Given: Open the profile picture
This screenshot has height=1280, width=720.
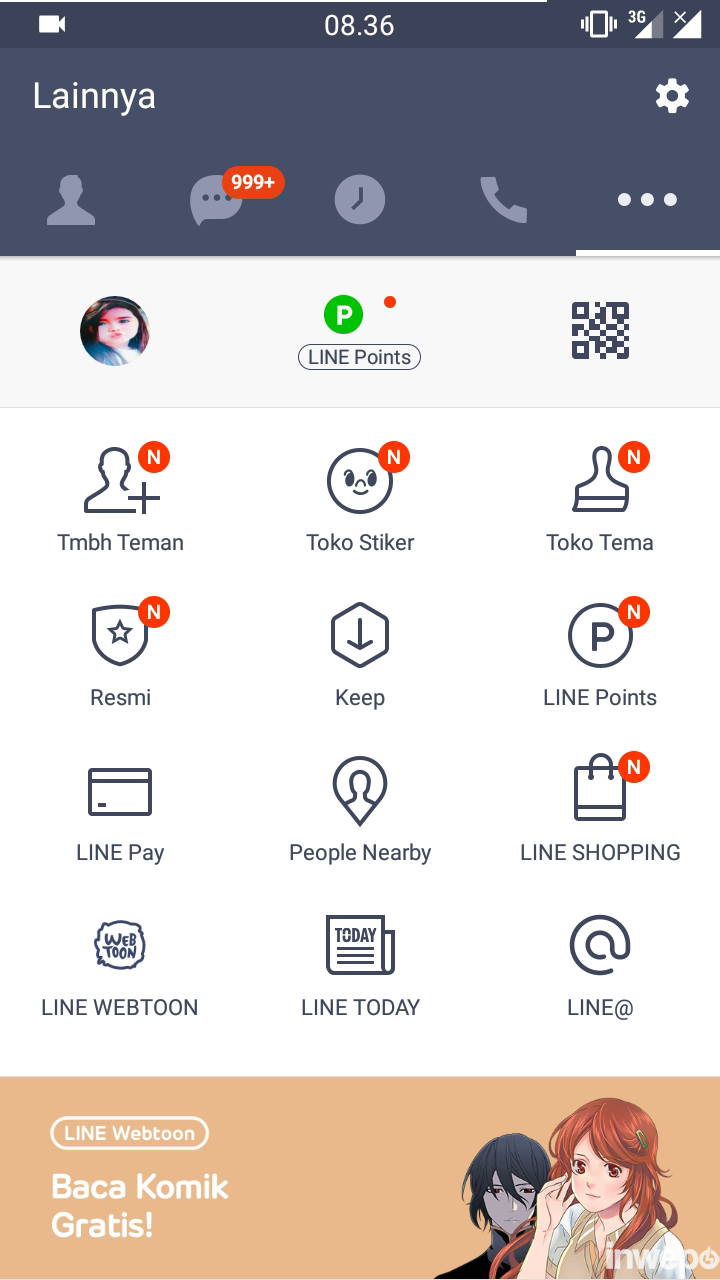Looking at the screenshot, I should (x=115, y=331).
